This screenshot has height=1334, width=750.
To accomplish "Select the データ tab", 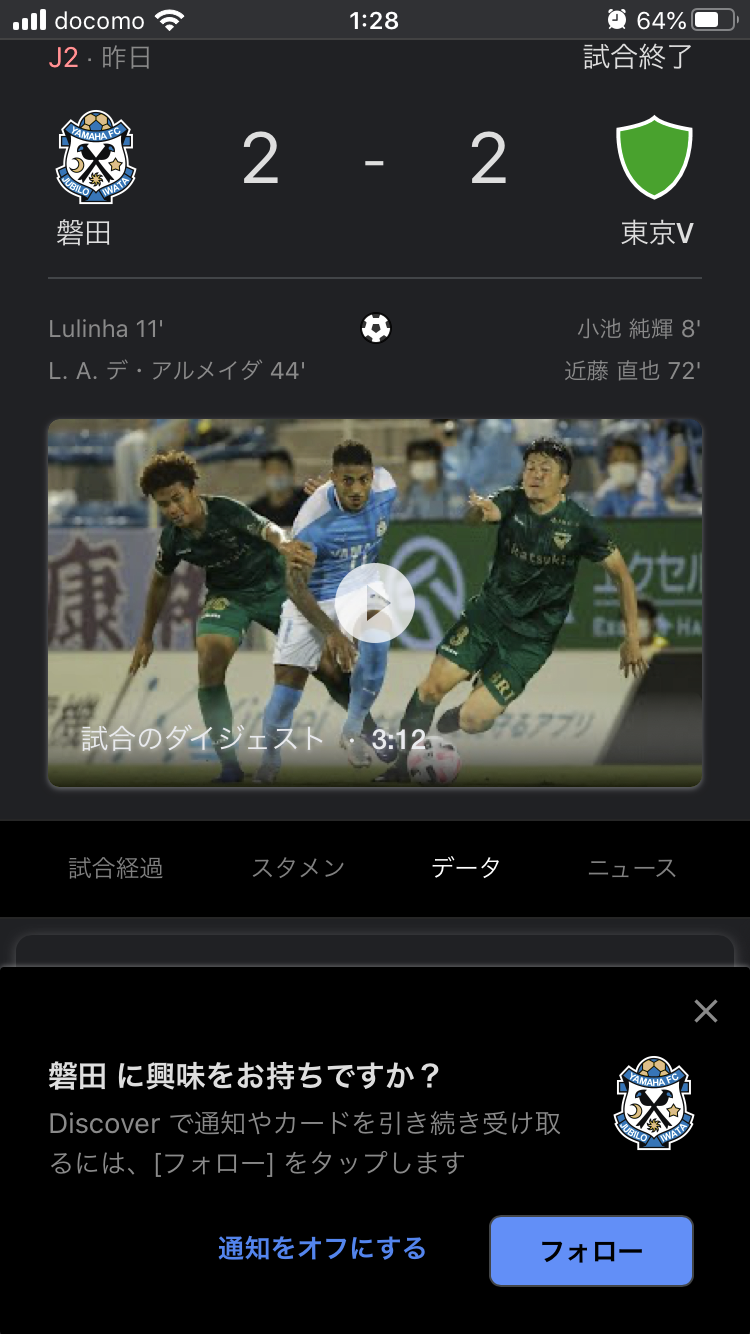I will pyautogui.click(x=466, y=868).
